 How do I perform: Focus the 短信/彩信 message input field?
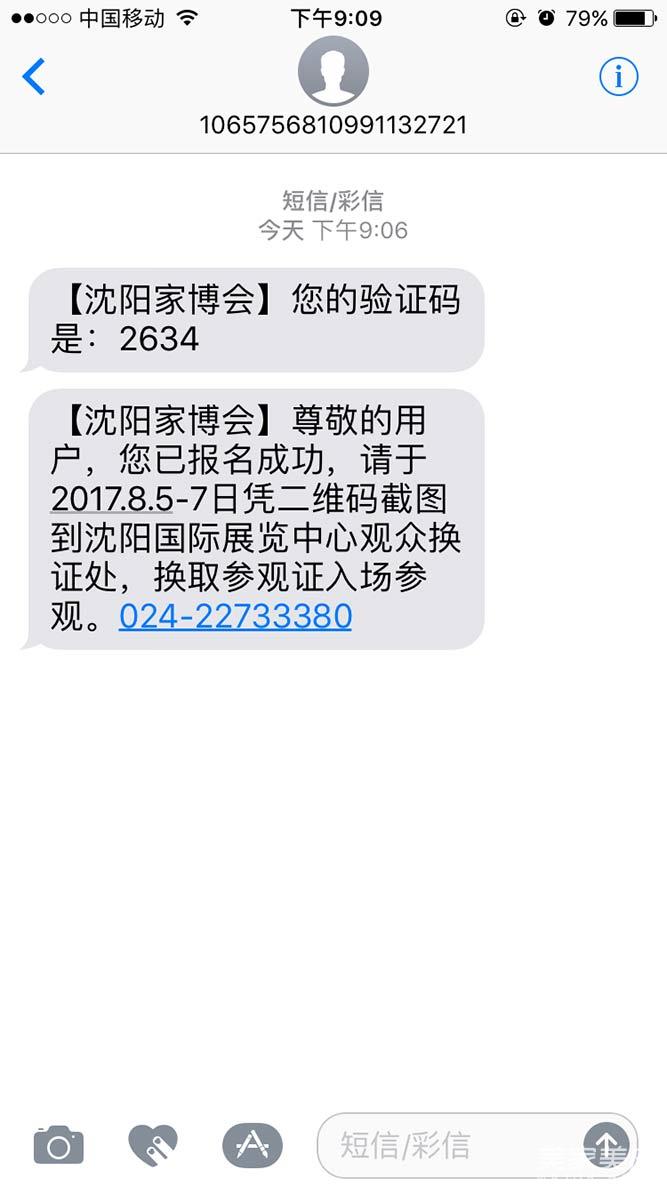click(x=450, y=1144)
